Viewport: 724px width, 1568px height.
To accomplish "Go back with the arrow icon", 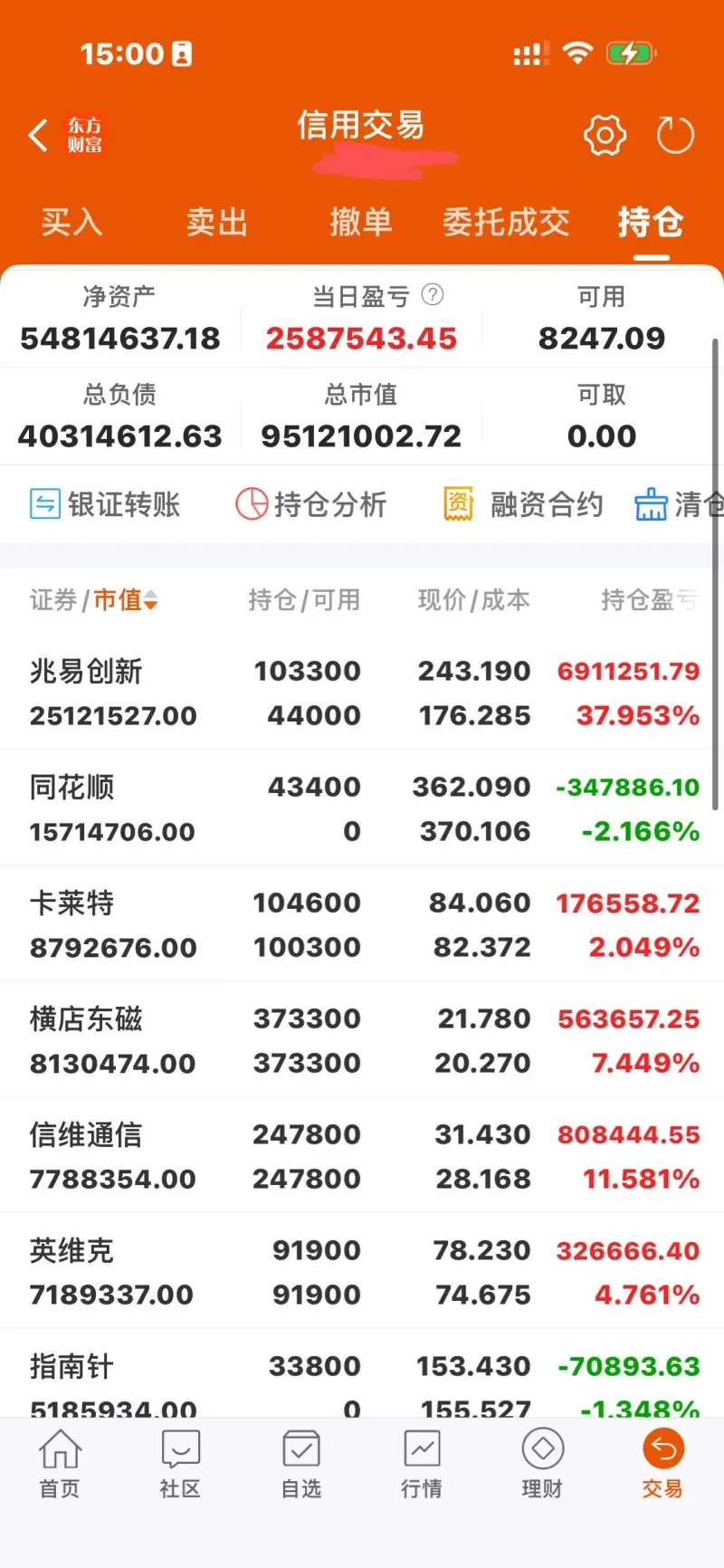I will tap(38, 136).
